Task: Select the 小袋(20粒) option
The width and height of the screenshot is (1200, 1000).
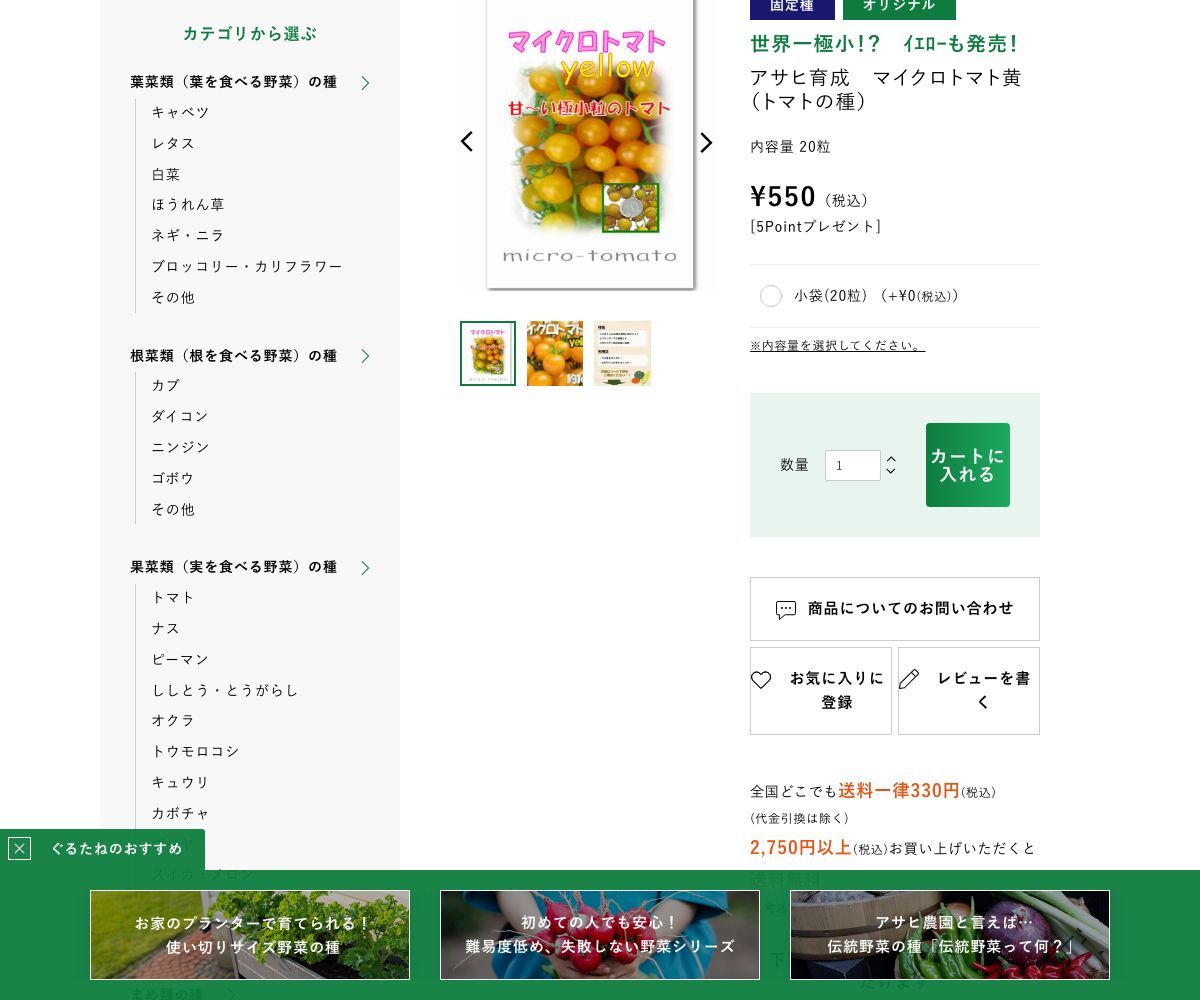Action: (x=771, y=296)
